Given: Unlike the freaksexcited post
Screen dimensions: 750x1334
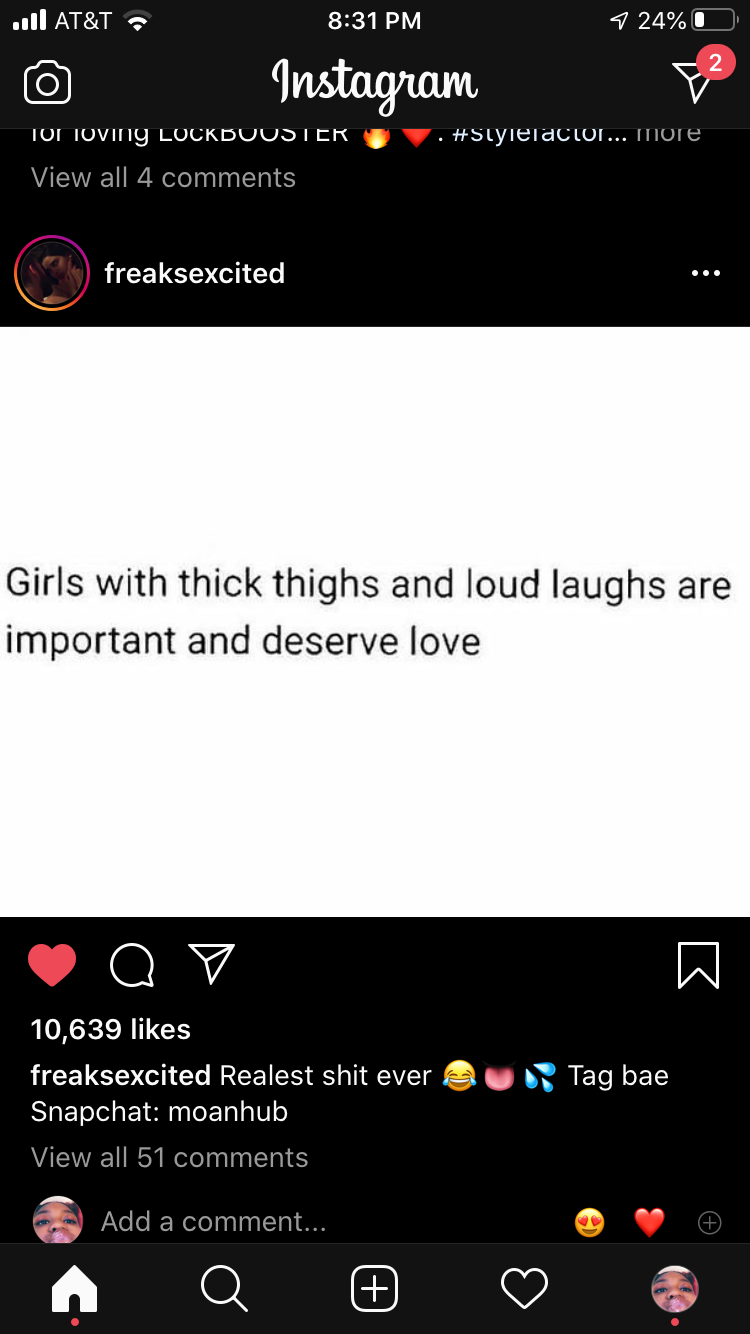Looking at the screenshot, I should click(x=52, y=965).
